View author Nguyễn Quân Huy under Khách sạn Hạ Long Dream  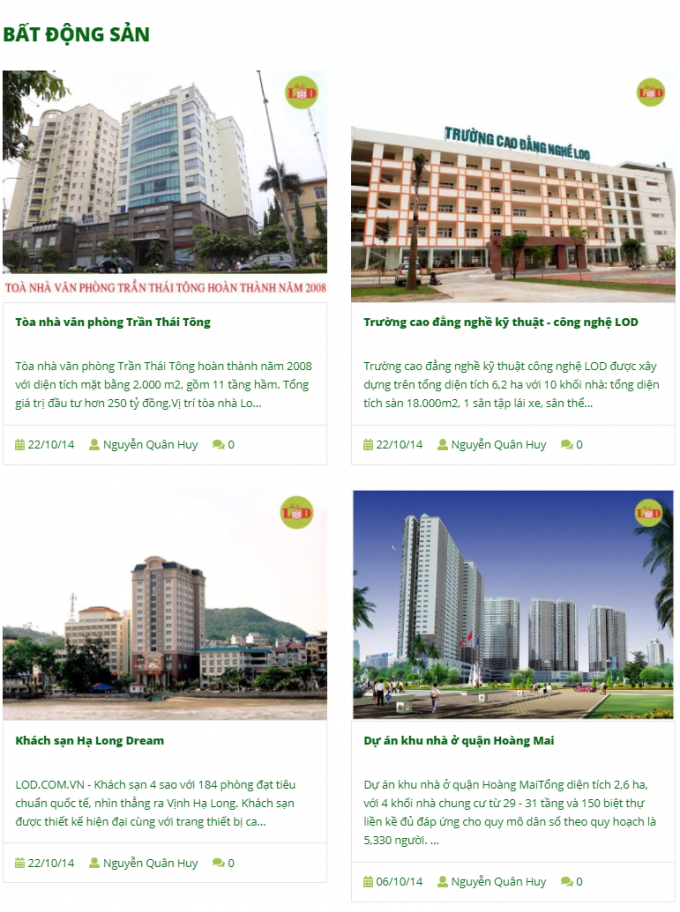150,863
